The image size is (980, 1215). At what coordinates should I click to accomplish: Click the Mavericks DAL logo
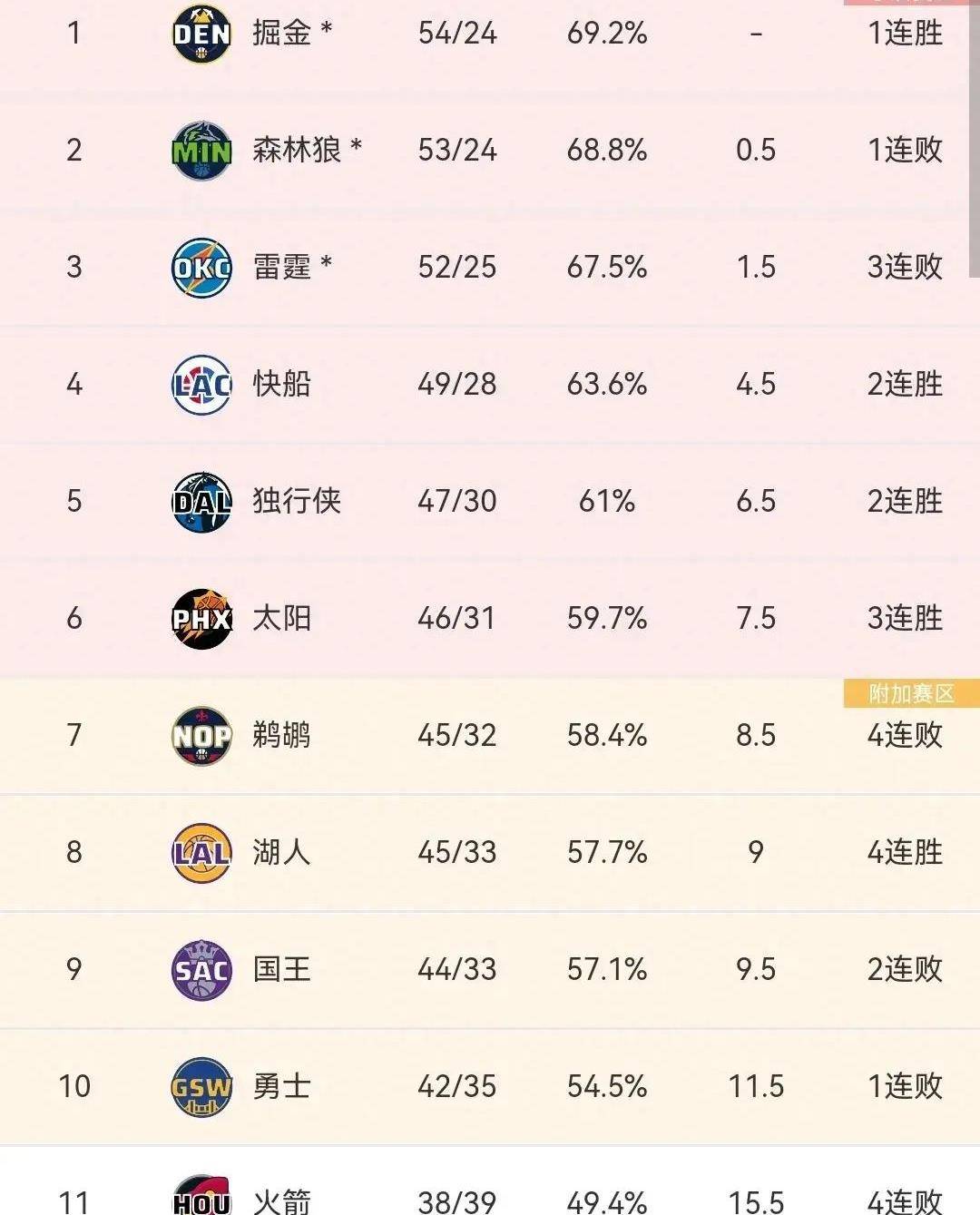pyautogui.click(x=201, y=501)
